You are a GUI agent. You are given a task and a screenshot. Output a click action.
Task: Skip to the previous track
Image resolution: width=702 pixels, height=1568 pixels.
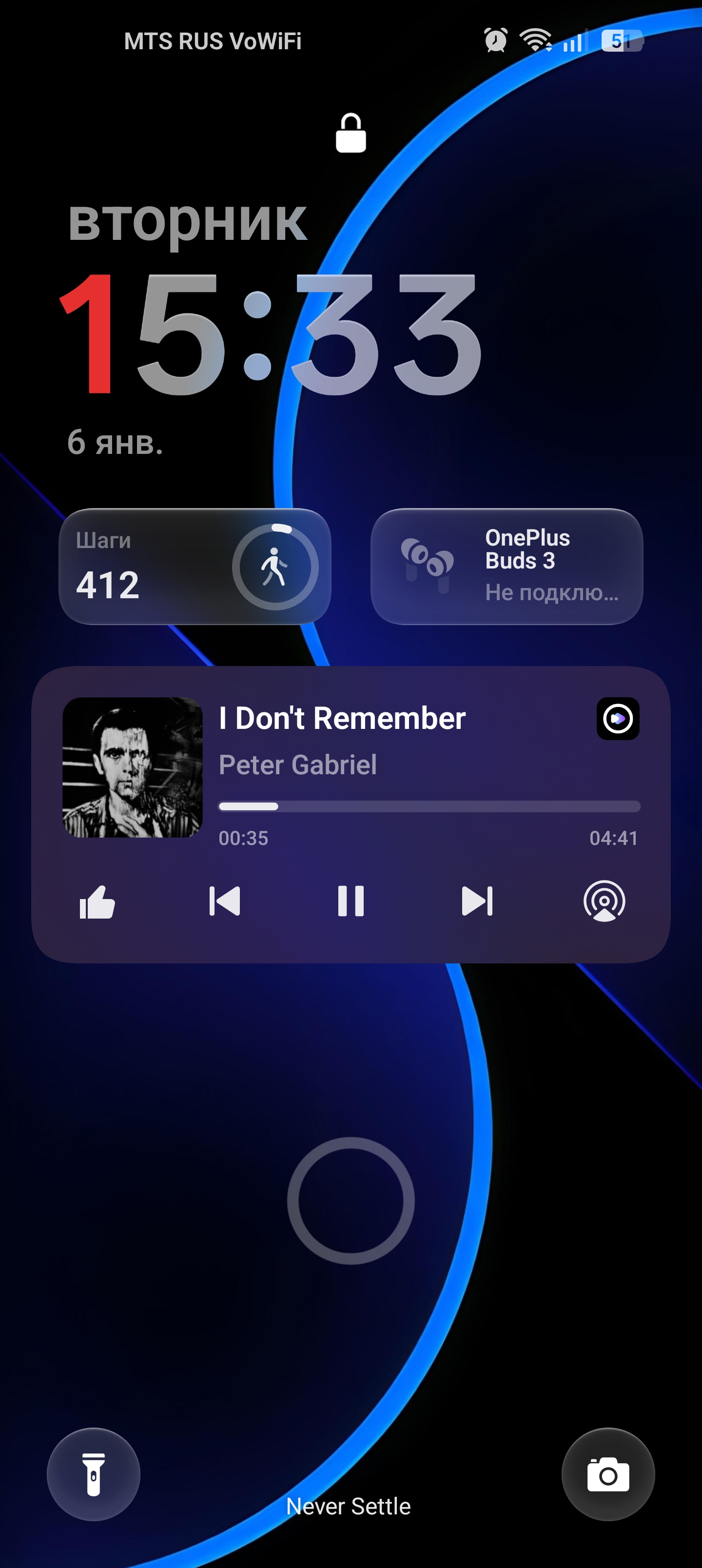pos(225,901)
